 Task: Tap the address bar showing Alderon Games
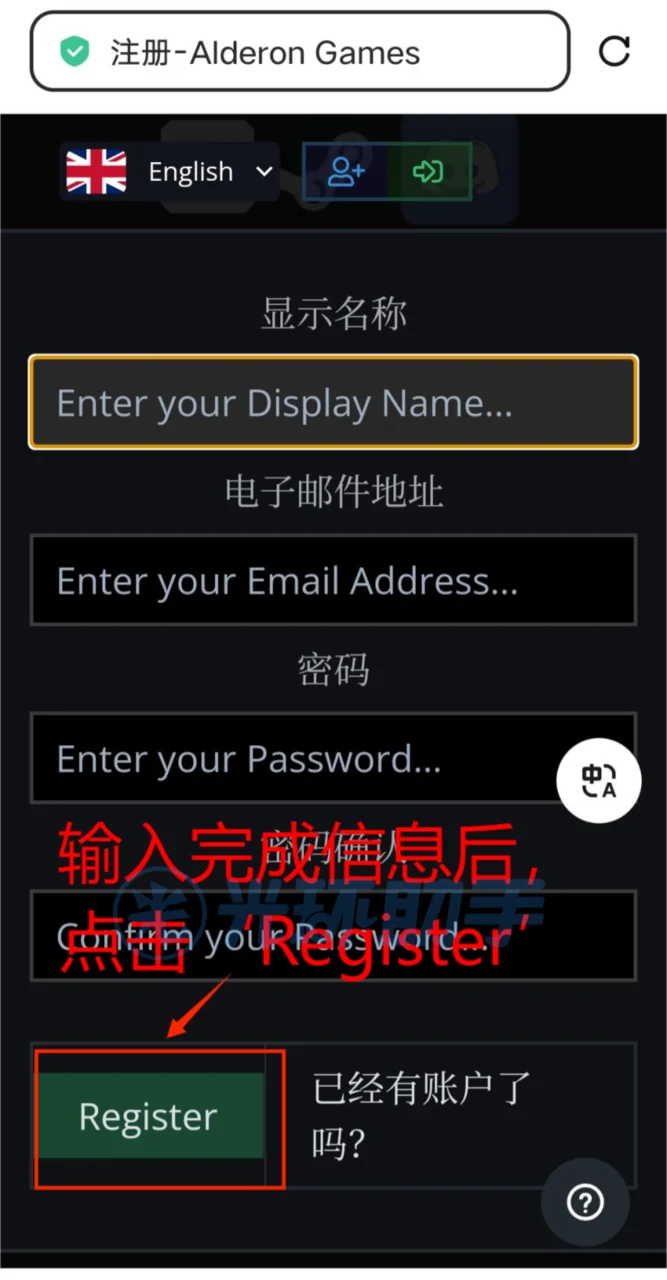pyautogui.click(x=300, y=52)
